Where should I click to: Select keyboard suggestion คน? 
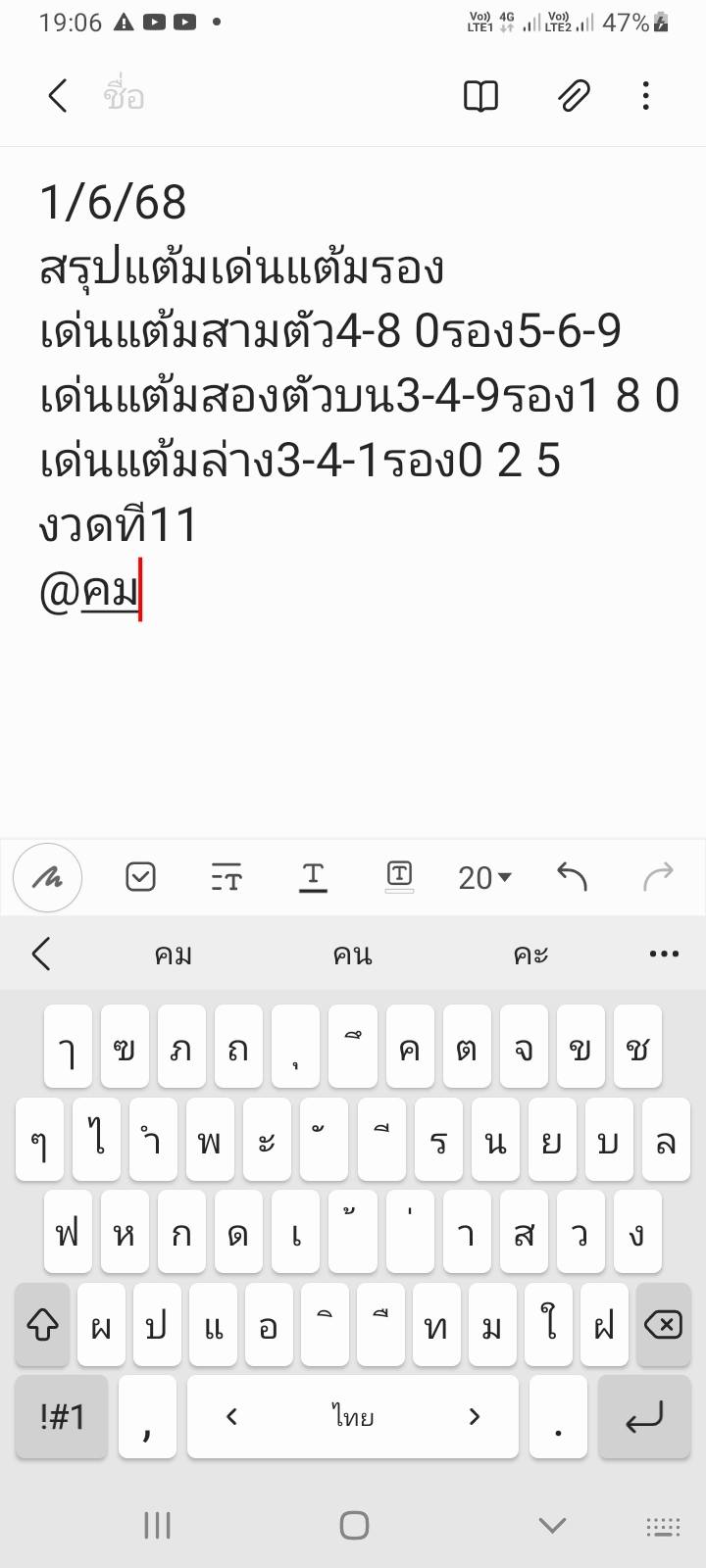pos(352,955)
